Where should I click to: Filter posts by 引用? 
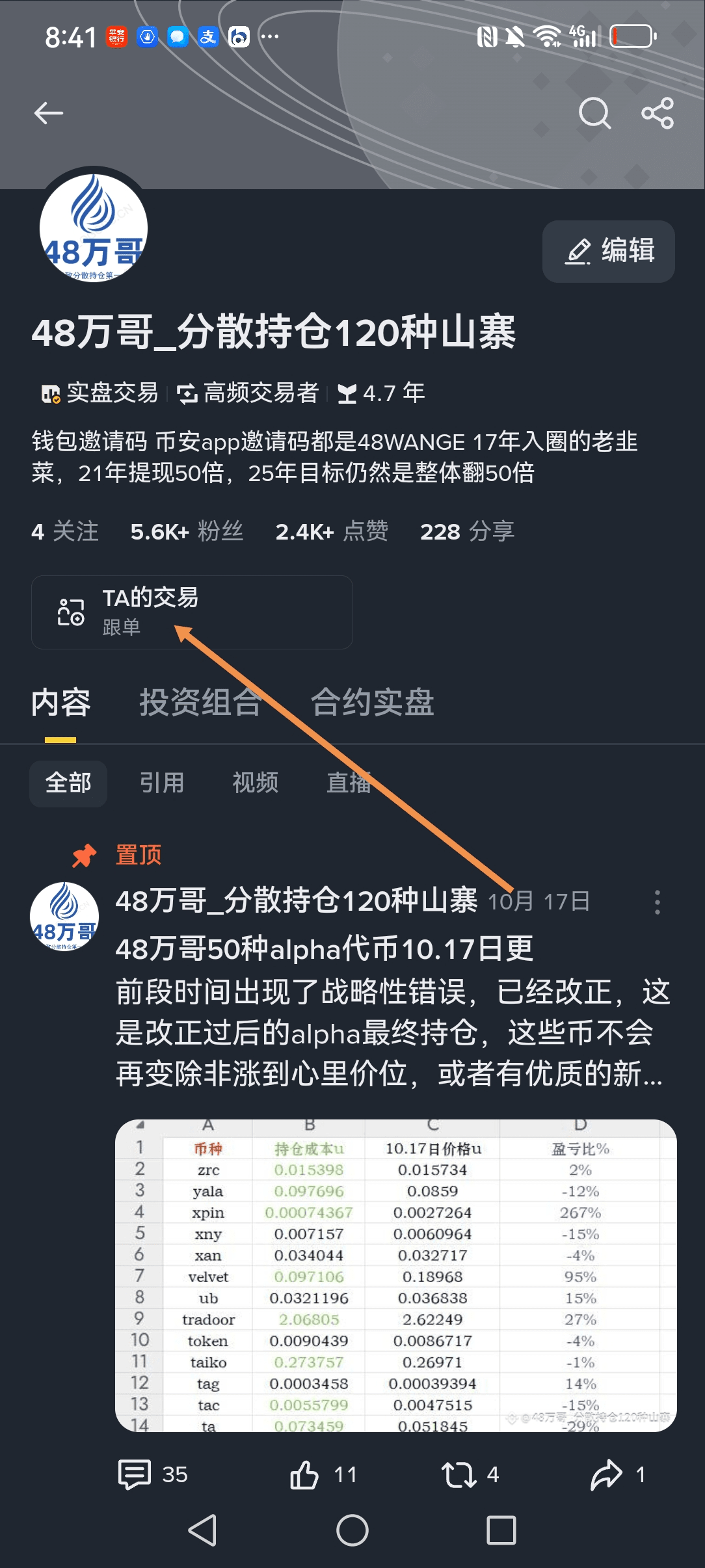(x=162, y=783)
